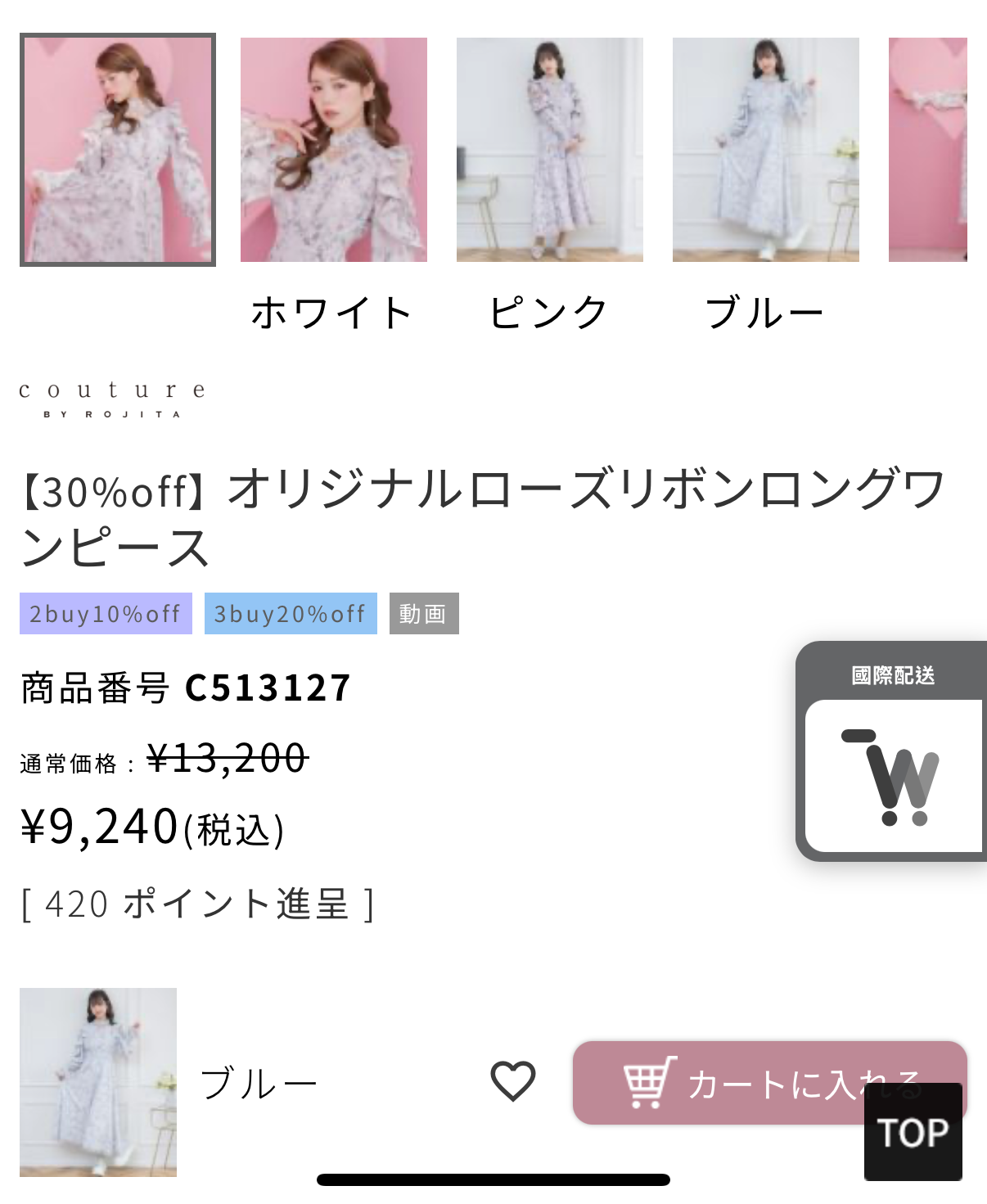Image resolution: width=987 pixels, height=1204 pixels.
Task: Tap the 2buy10%off tag
Action: [106, 614]
